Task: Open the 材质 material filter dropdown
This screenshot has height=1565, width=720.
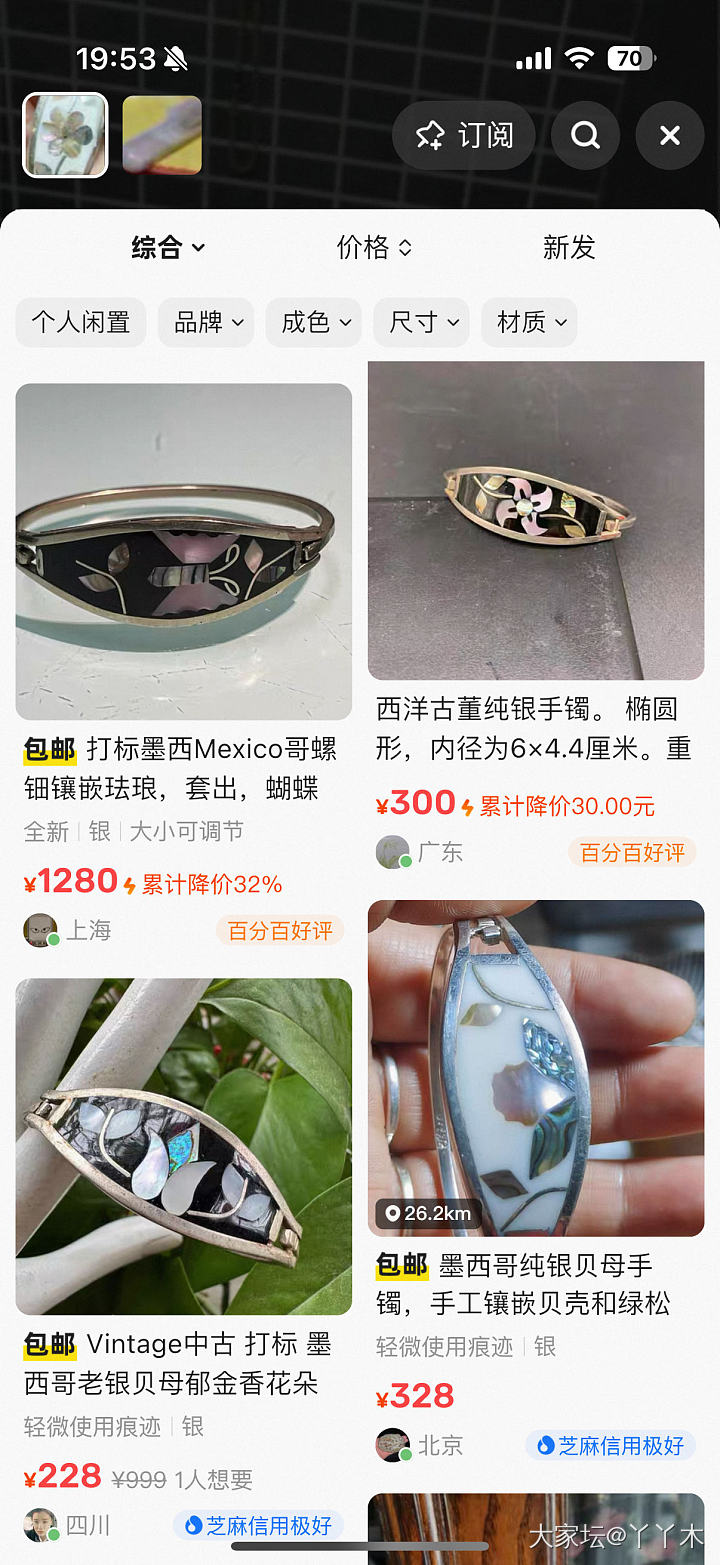Action: [529, 322]
